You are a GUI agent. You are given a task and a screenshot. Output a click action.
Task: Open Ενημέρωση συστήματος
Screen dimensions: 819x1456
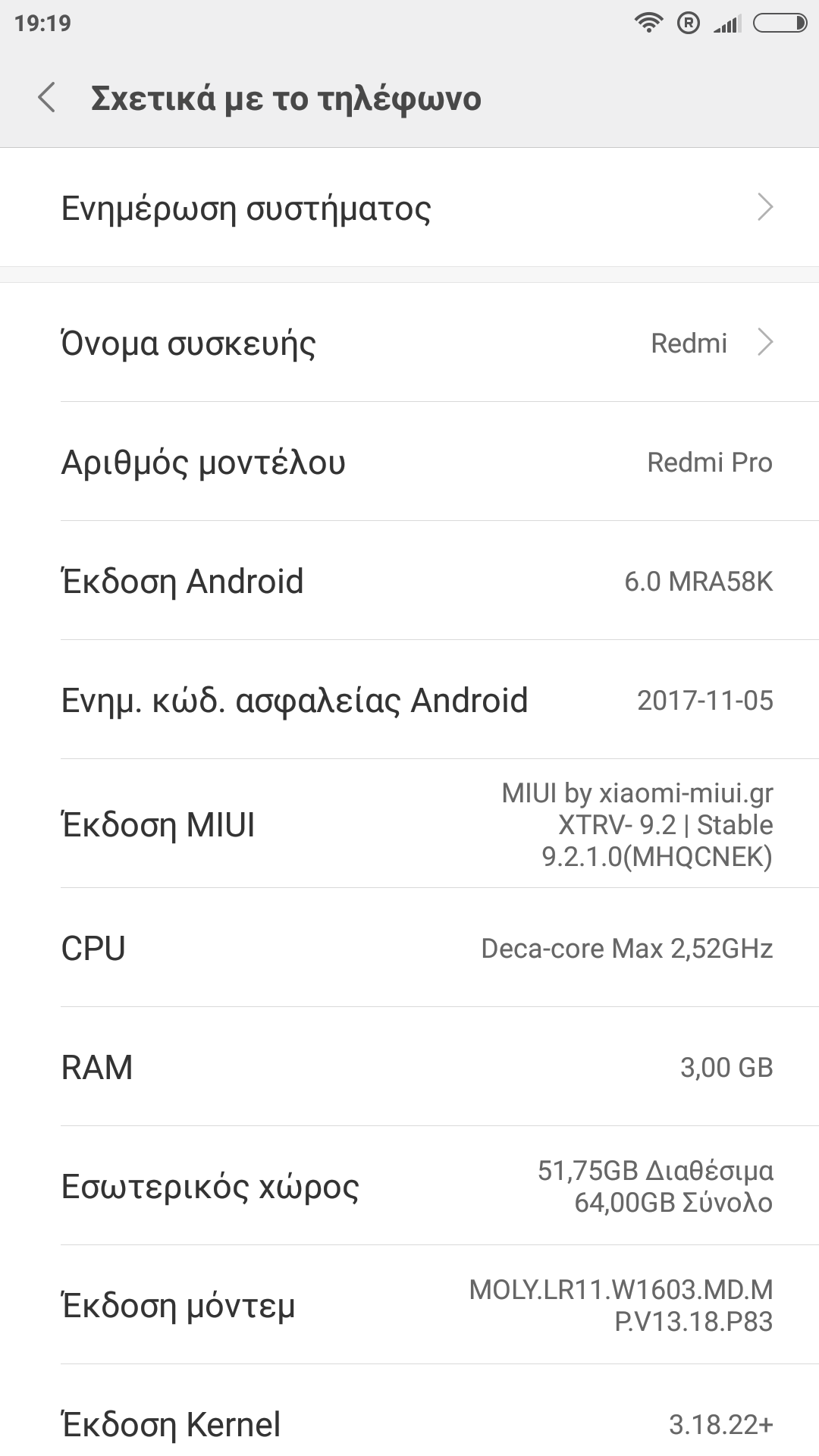409,208
